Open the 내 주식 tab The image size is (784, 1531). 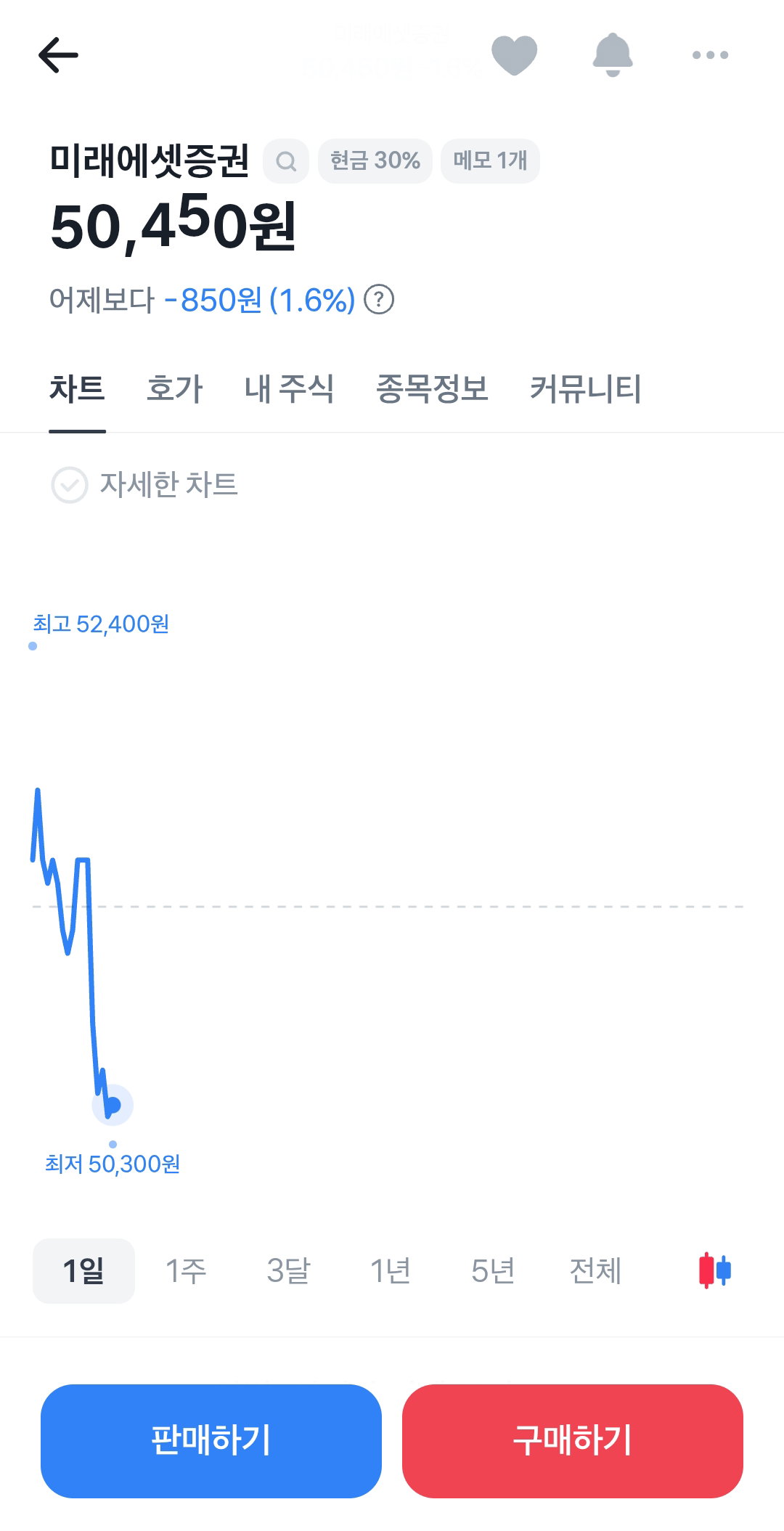[289, 388]
